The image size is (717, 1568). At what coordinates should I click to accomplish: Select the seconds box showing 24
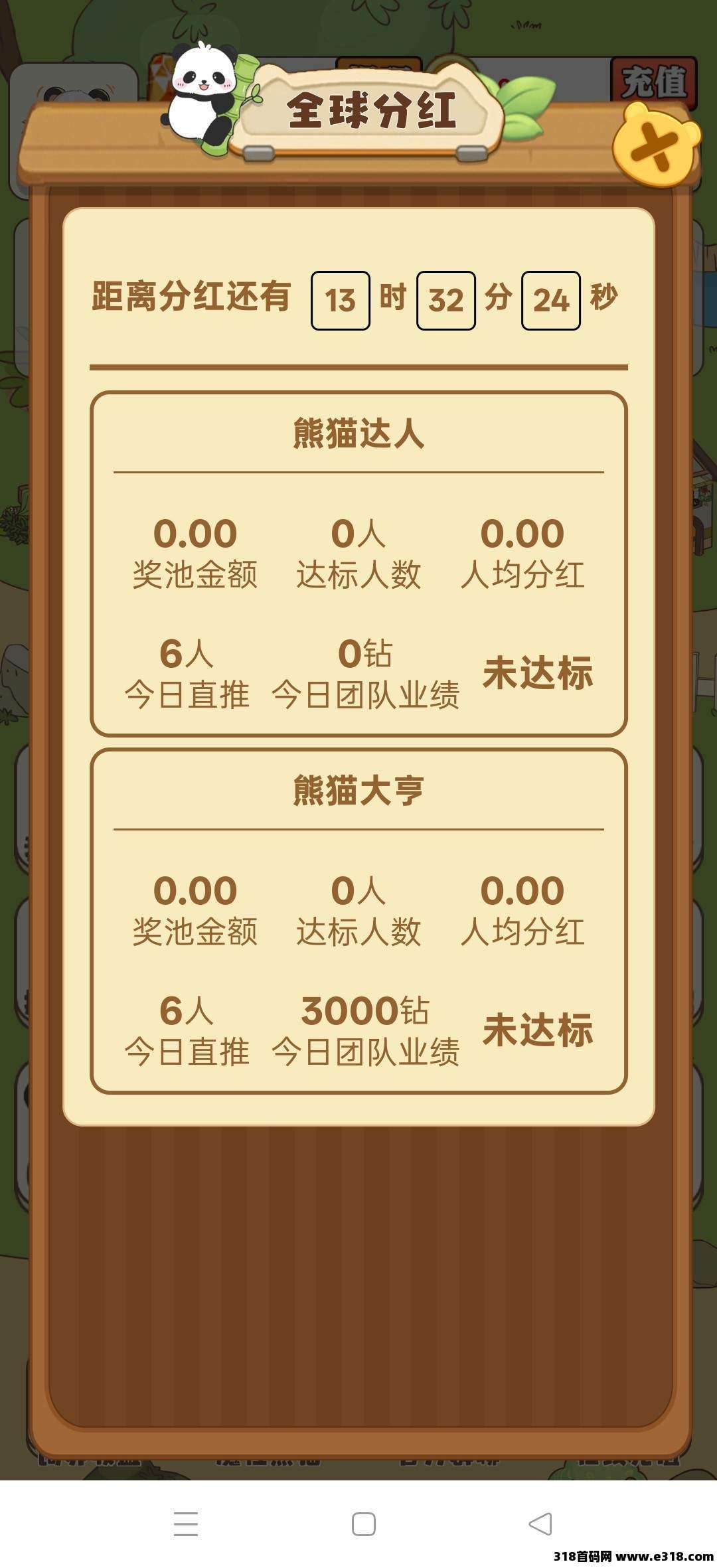[x=553, y=300]
